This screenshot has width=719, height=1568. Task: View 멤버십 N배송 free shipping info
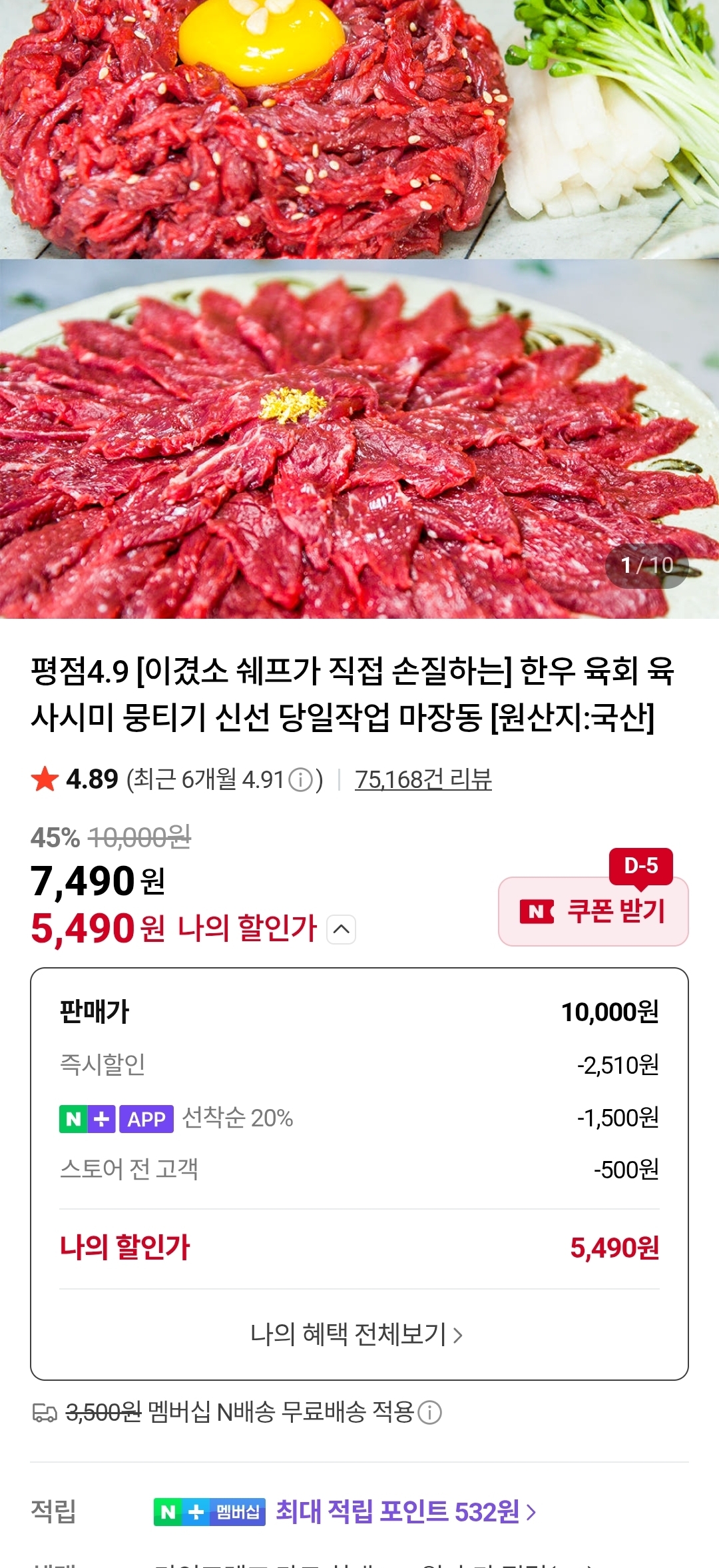point(430,1411)
